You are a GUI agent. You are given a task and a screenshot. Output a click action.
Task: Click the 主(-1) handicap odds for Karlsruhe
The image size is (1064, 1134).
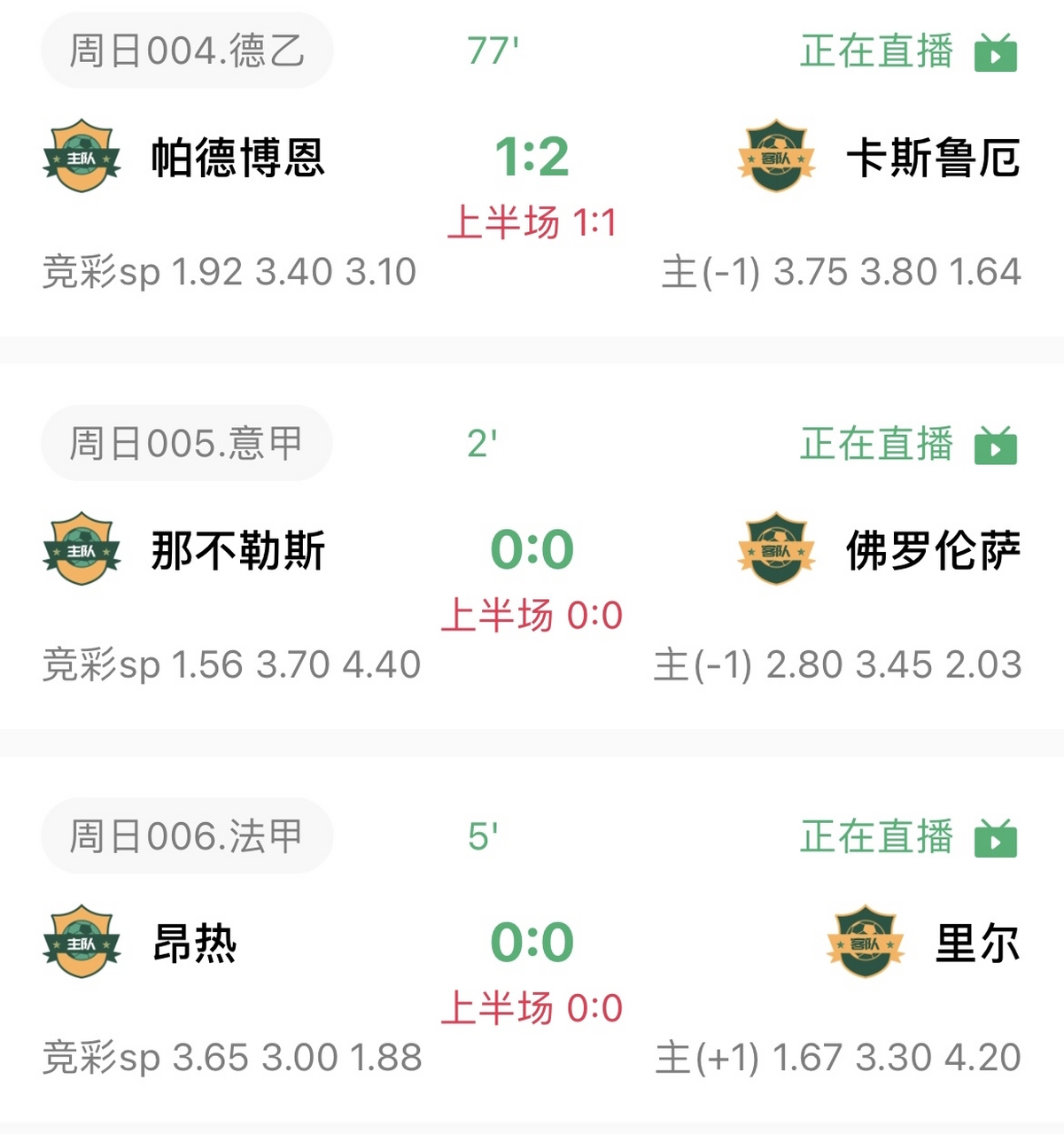click(x=842, y=272)
